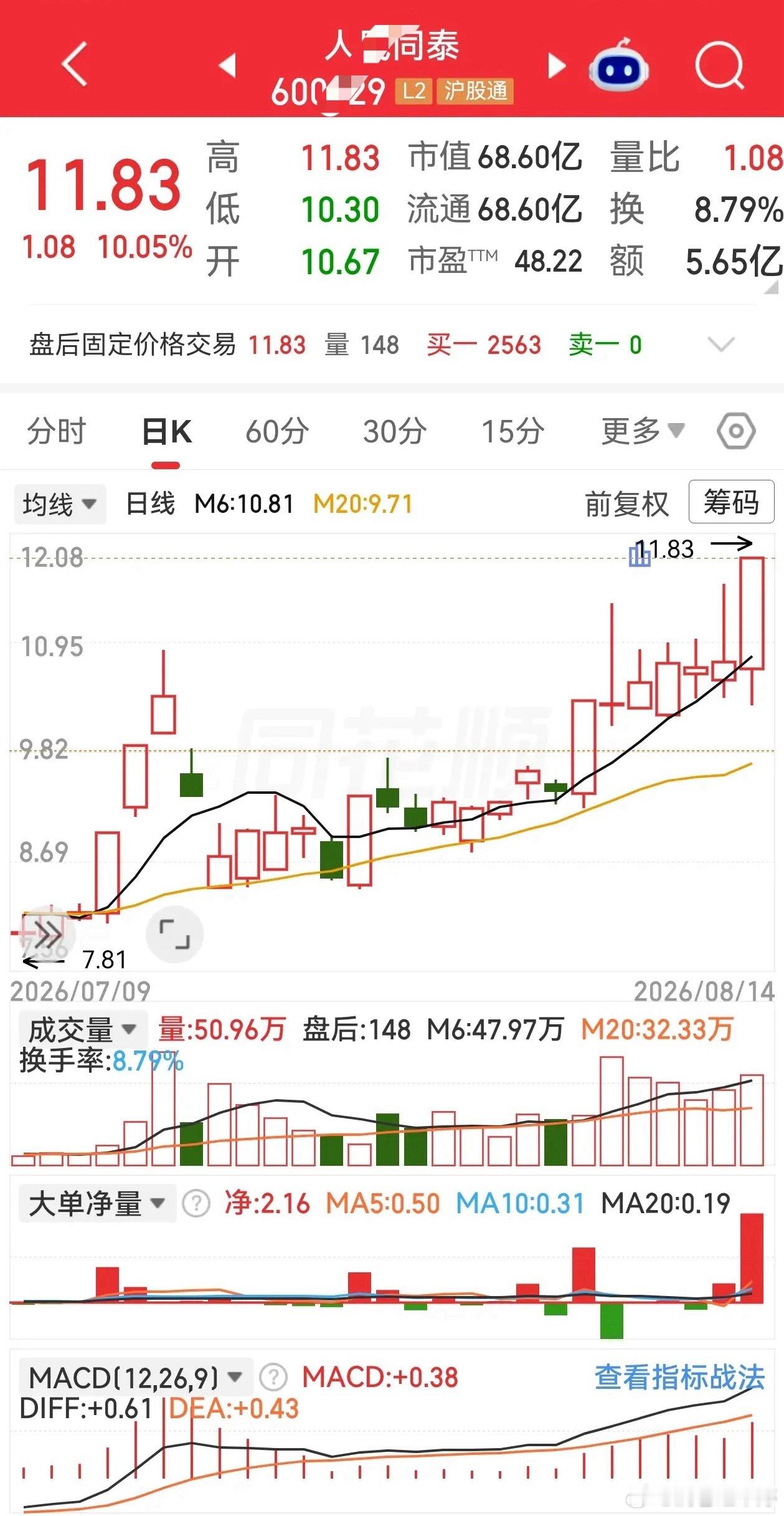
Task: Select the 日K tab
Action: point(166,431)
